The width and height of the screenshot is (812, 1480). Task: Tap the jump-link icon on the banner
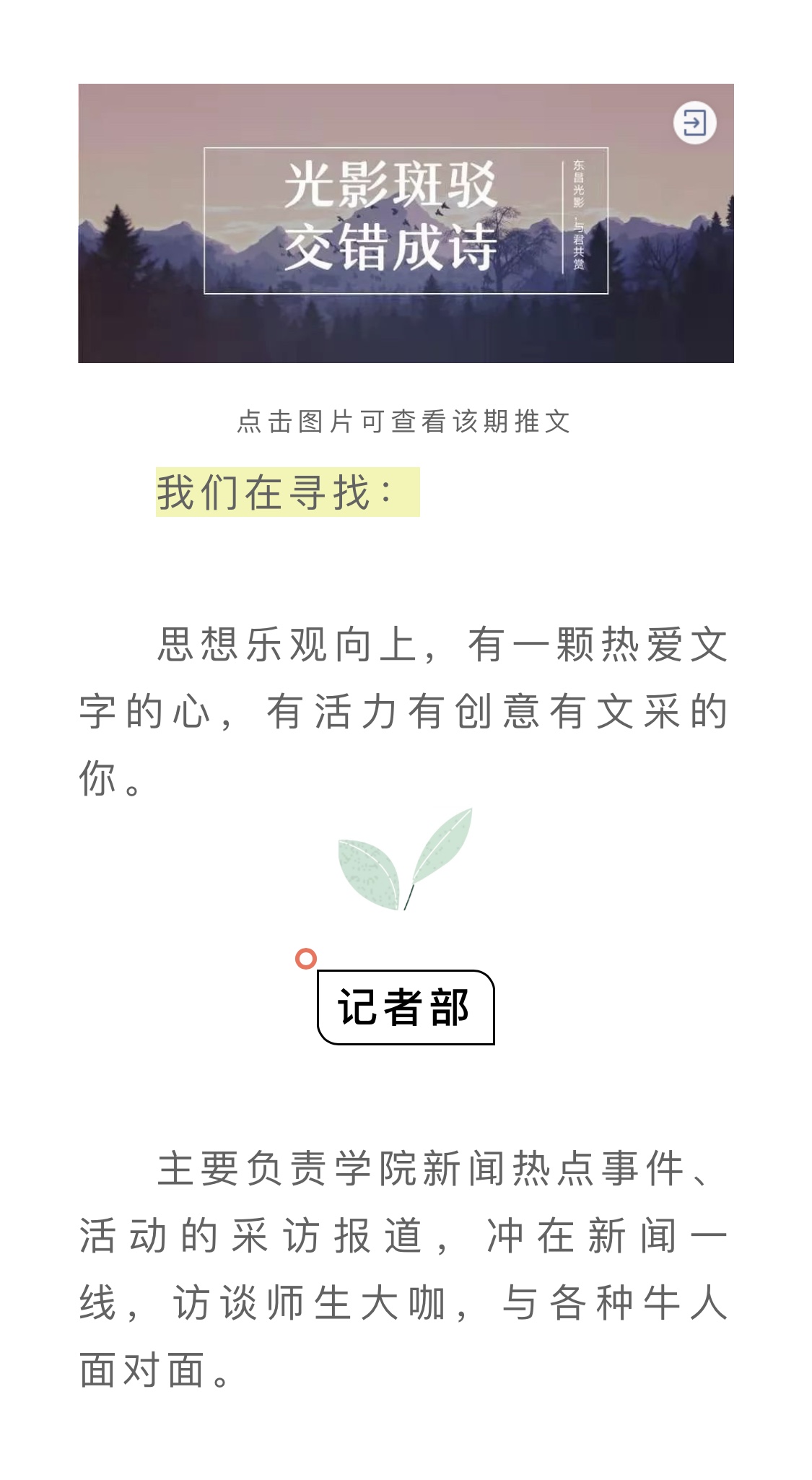(x=694, y=123)
